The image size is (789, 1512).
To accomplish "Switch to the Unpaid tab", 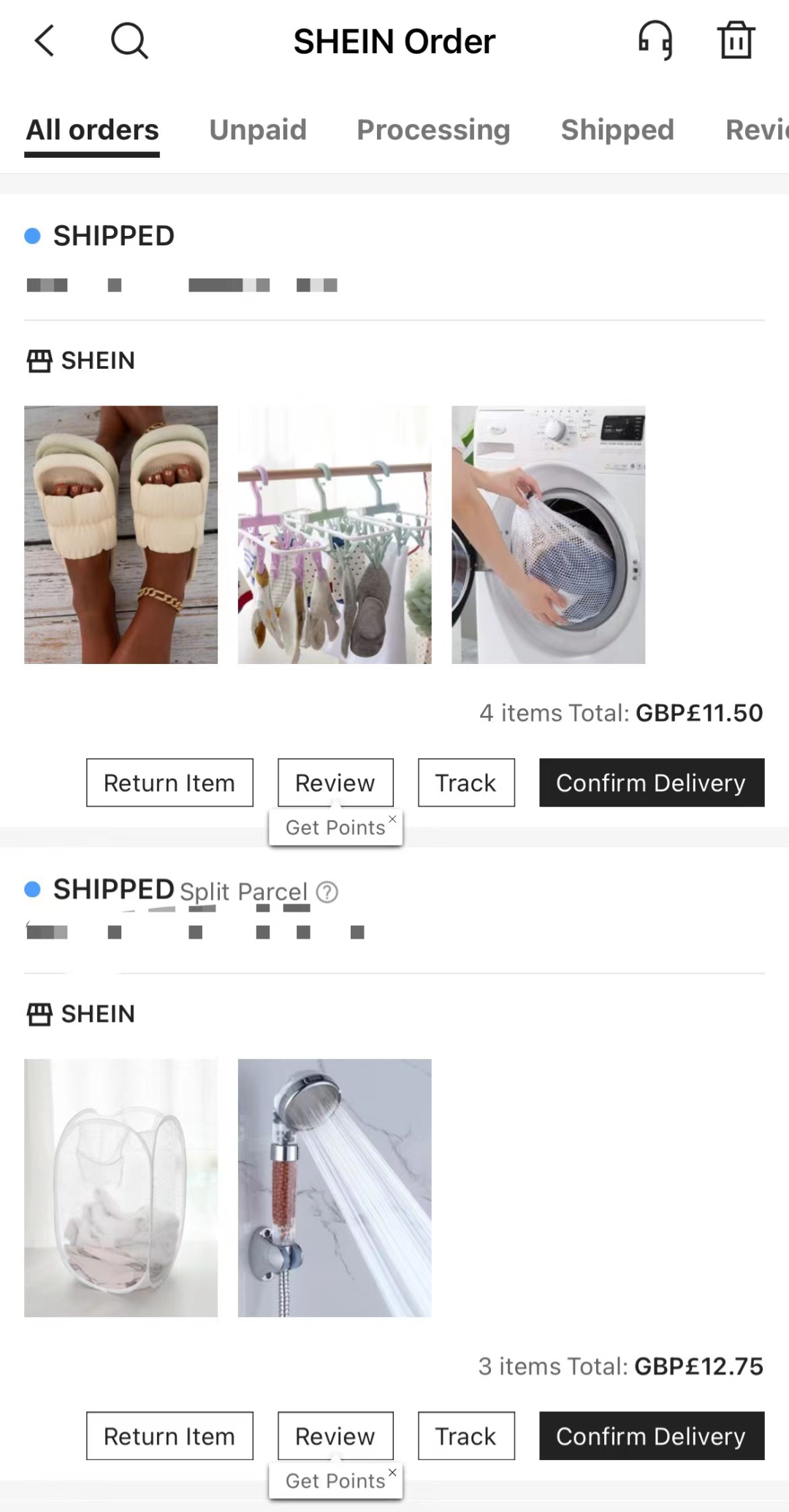I will [x=257, y=129].
